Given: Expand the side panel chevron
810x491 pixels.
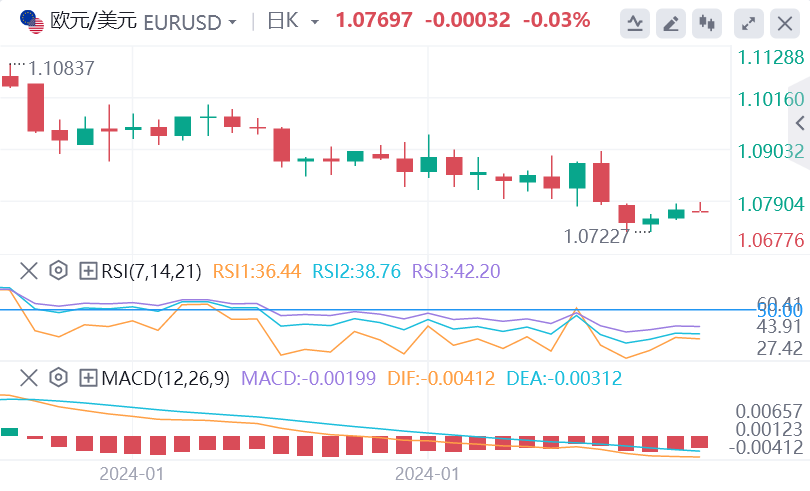Looking at the screenshot, I should point(799,122).
